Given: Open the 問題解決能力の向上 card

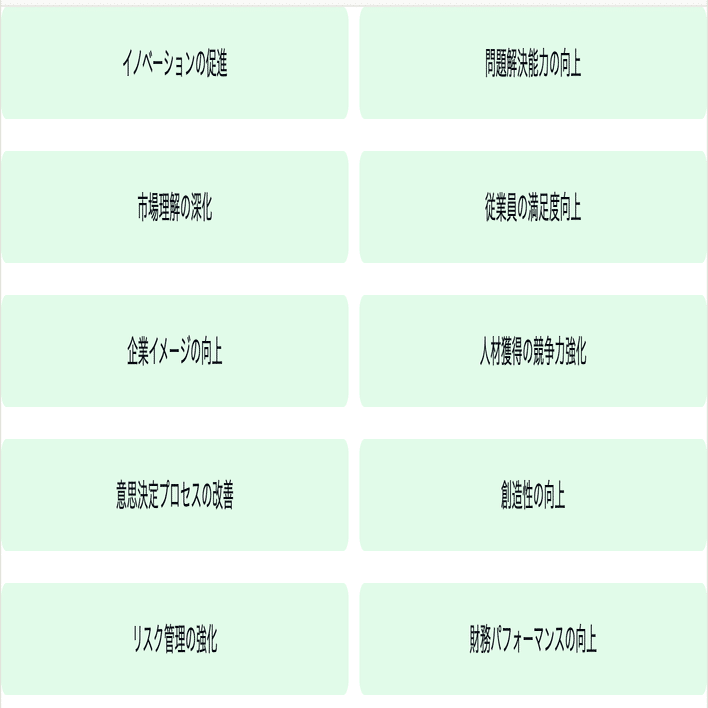Looking at the screenshot, I should tap(532, 64).
